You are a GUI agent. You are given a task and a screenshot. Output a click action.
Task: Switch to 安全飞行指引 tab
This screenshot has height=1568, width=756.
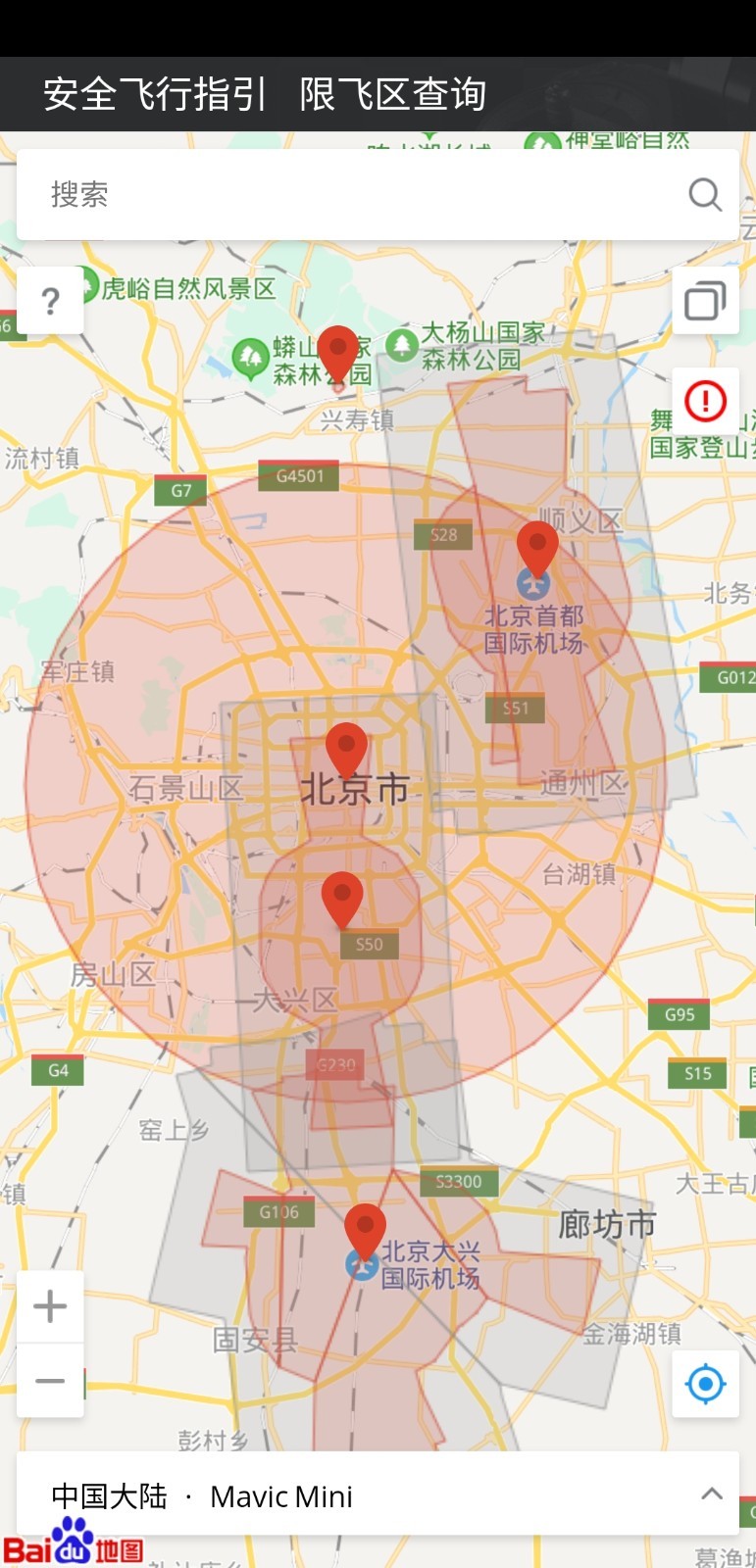click(155, 95)
